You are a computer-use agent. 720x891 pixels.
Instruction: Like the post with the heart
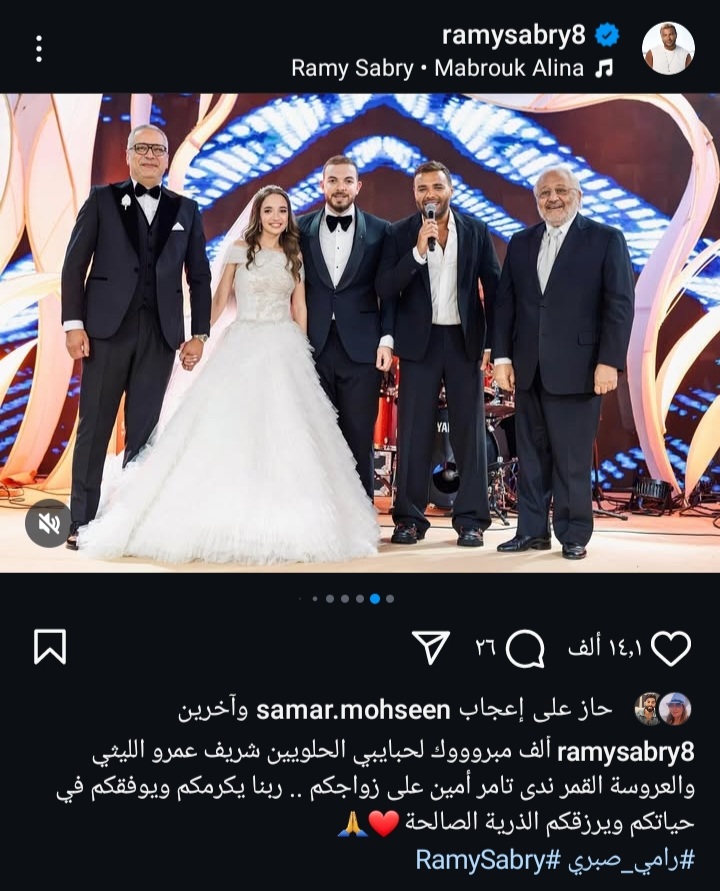pyautogui.click(x=670, y=648)
